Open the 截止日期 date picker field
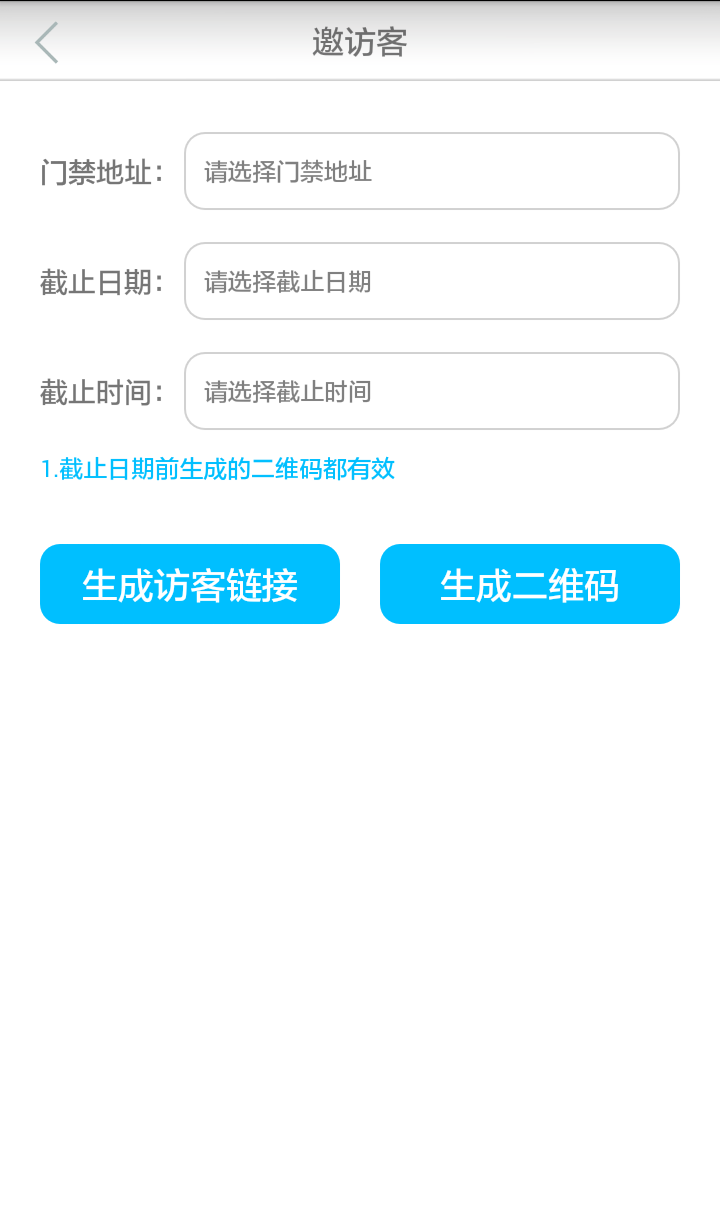Image resolution: width=720 pixels, height=1231 pixels. (431, 281)
